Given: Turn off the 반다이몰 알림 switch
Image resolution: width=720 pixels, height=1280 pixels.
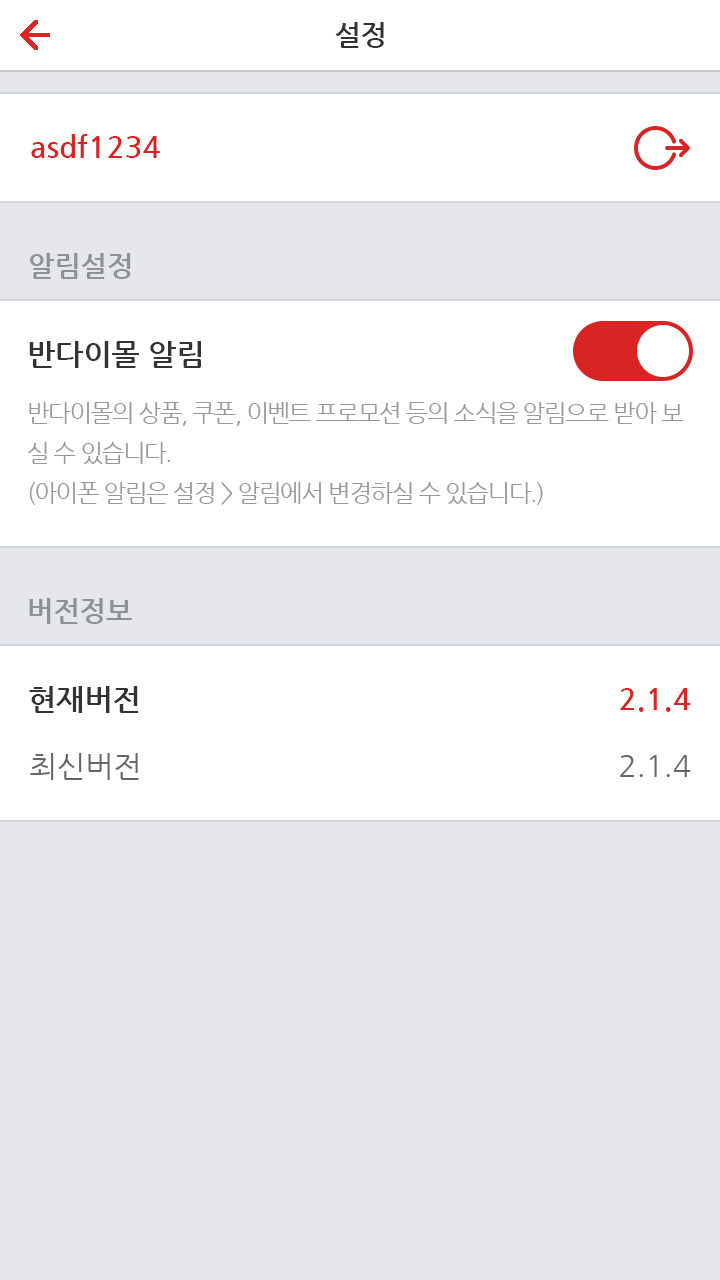Looking at the screenshot, I should (632, 351).
